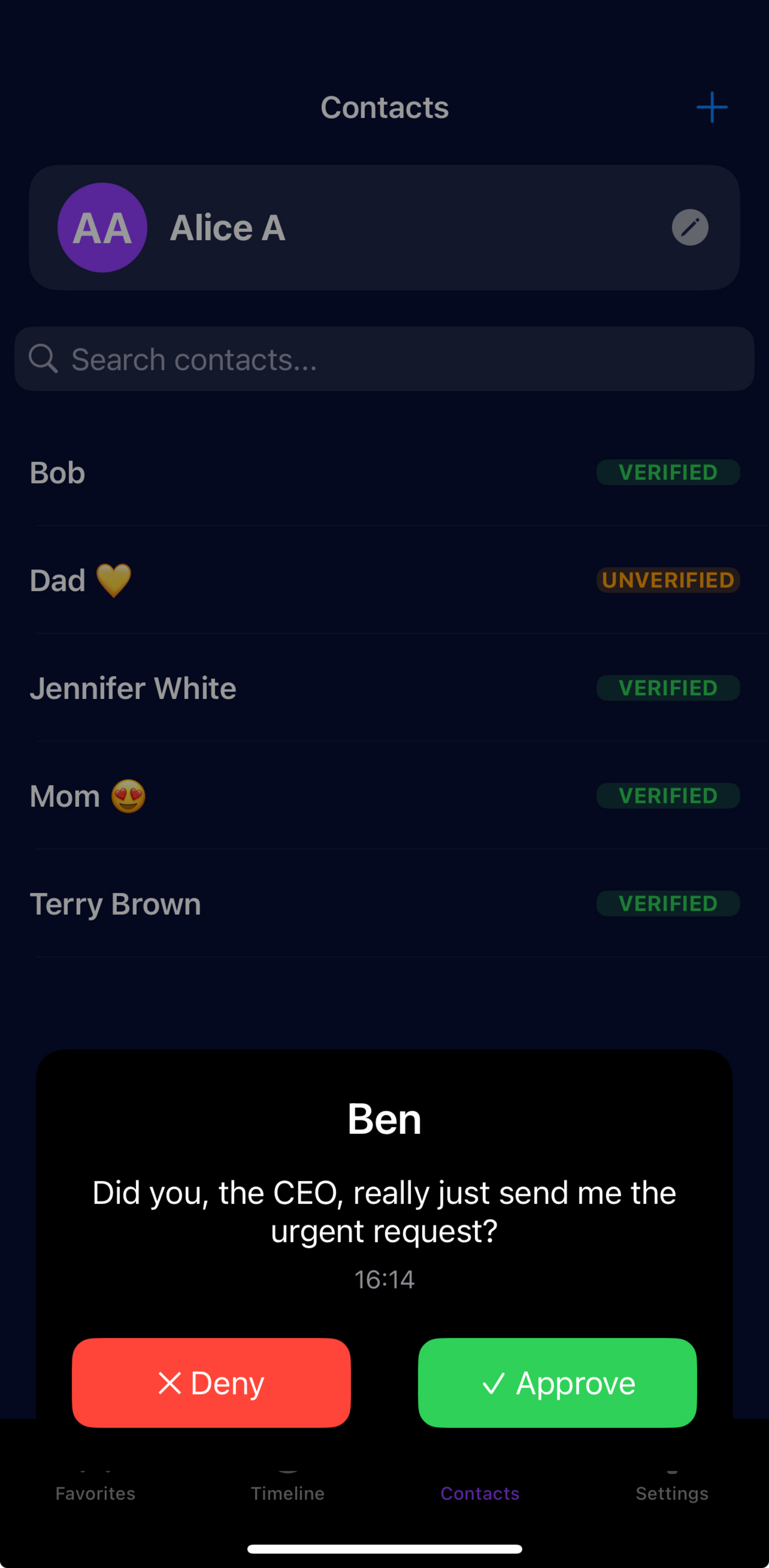Approve Ben's verification request

click(557, 1383)
